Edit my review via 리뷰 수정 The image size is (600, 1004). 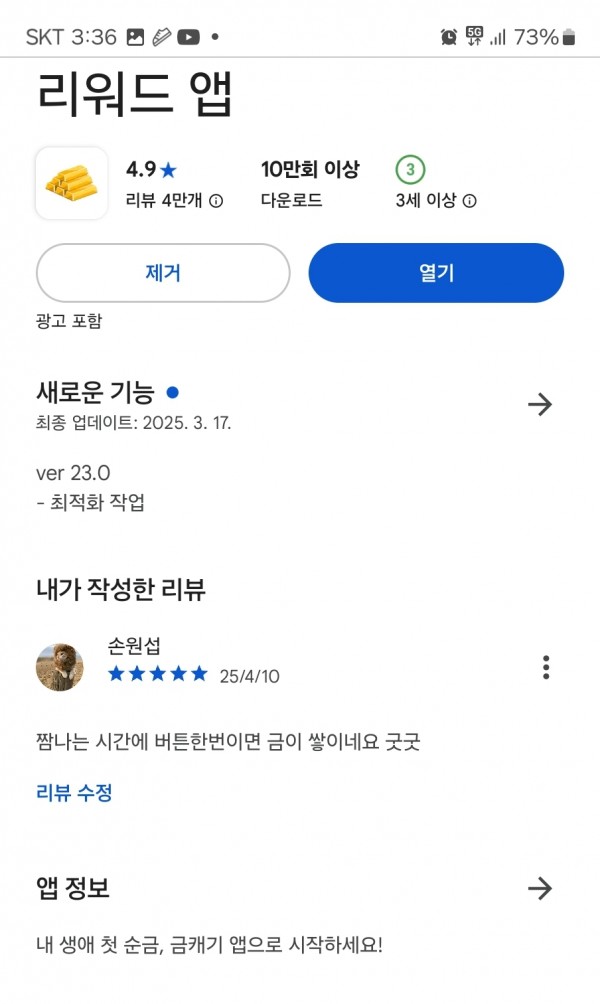tap(74, 793)
